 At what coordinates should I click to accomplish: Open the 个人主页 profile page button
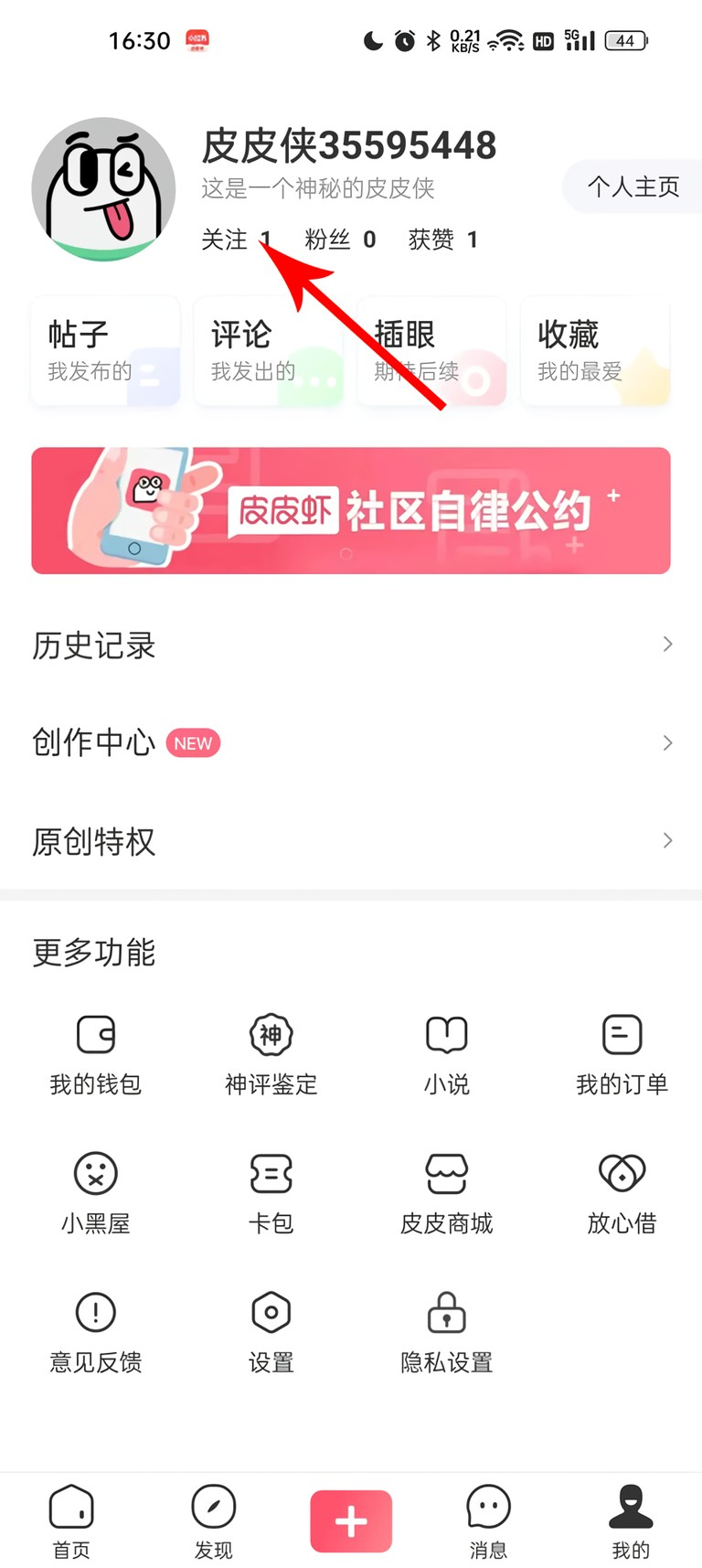click(x=633, y=187)
